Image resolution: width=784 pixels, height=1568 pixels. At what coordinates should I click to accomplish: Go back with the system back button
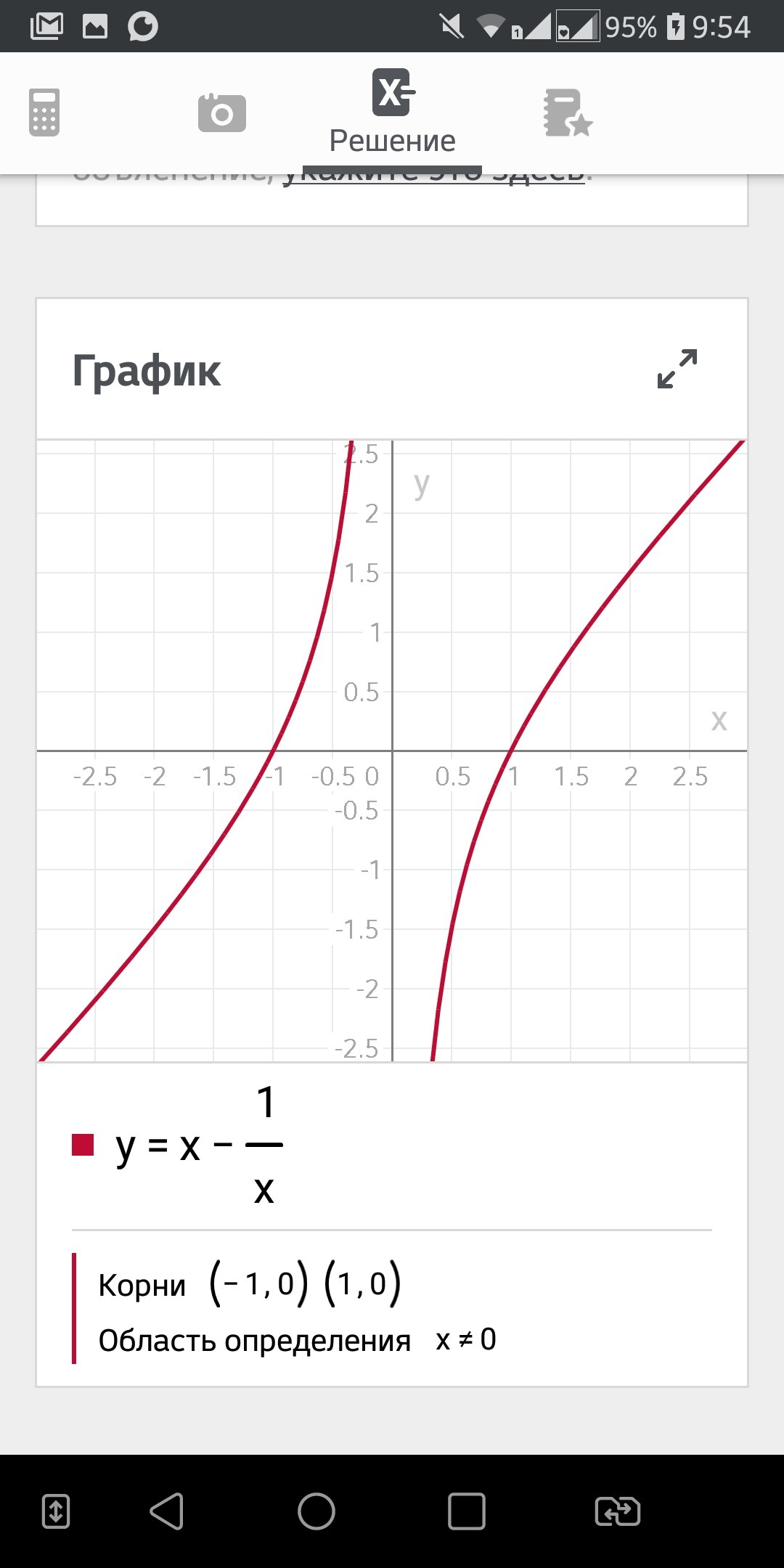[167, 1511]
